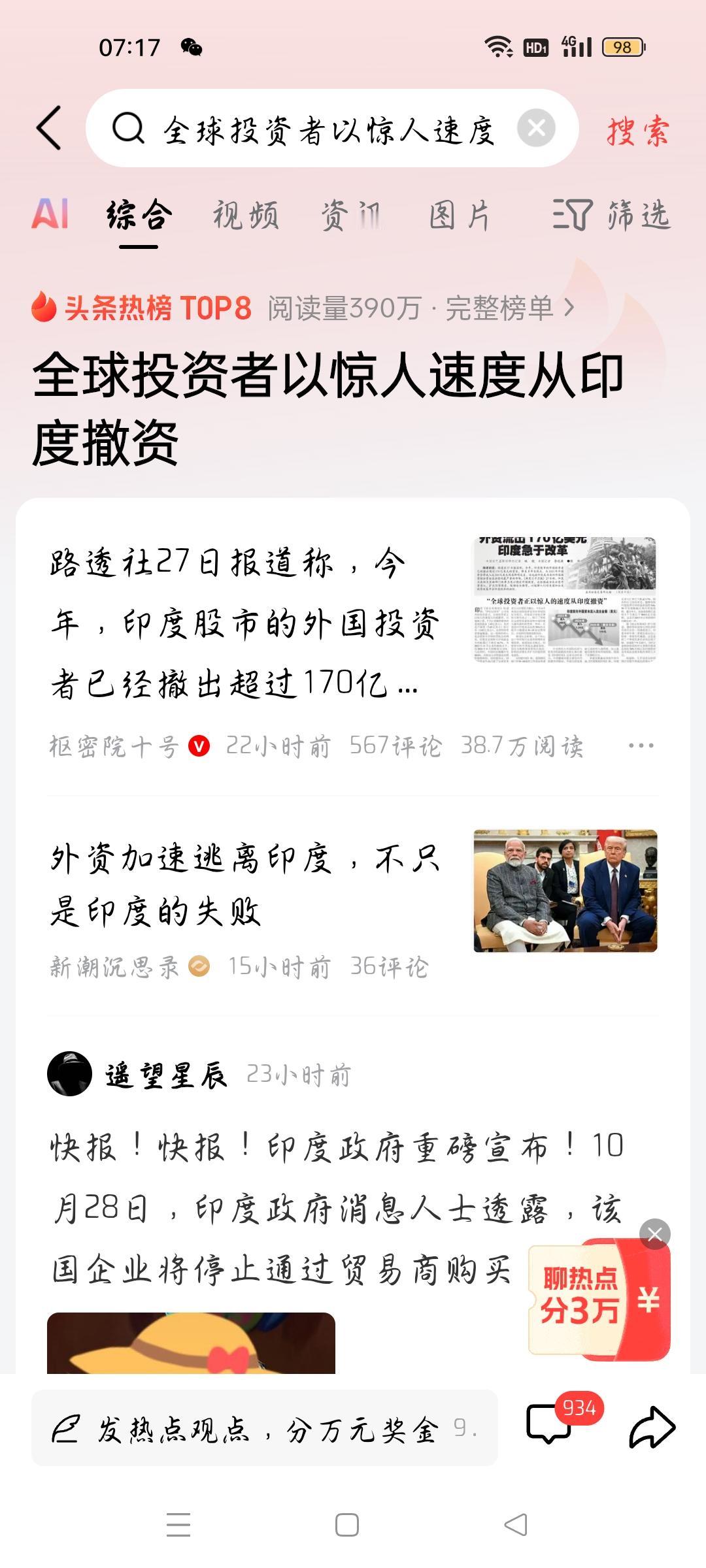Image resolution: width=706 pixels, height=1568 pixels.
Task: Switch to the 图片 tab
Action: tap(460, 216)
